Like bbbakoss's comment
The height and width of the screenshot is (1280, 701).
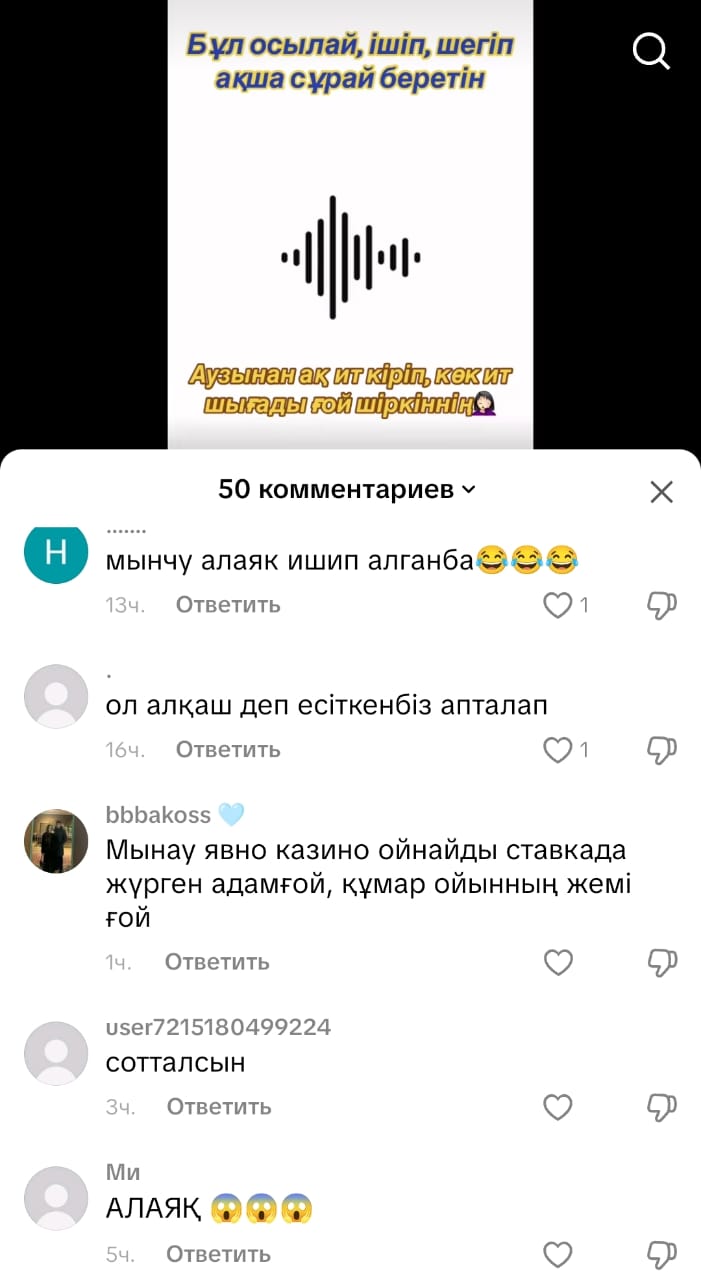[557, 962]
